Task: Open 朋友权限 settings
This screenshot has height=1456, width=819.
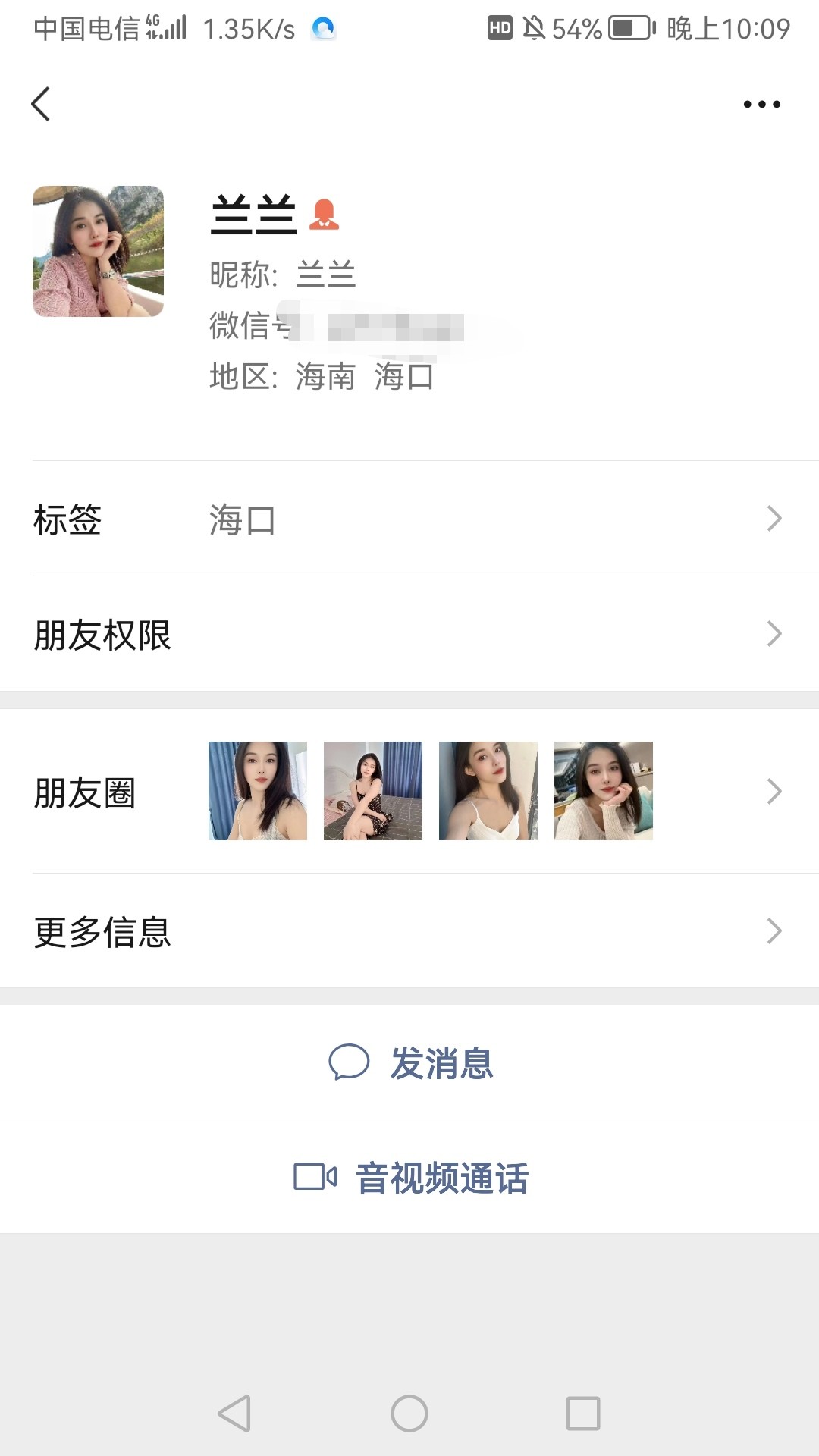Action: click(x=409, y=635)
